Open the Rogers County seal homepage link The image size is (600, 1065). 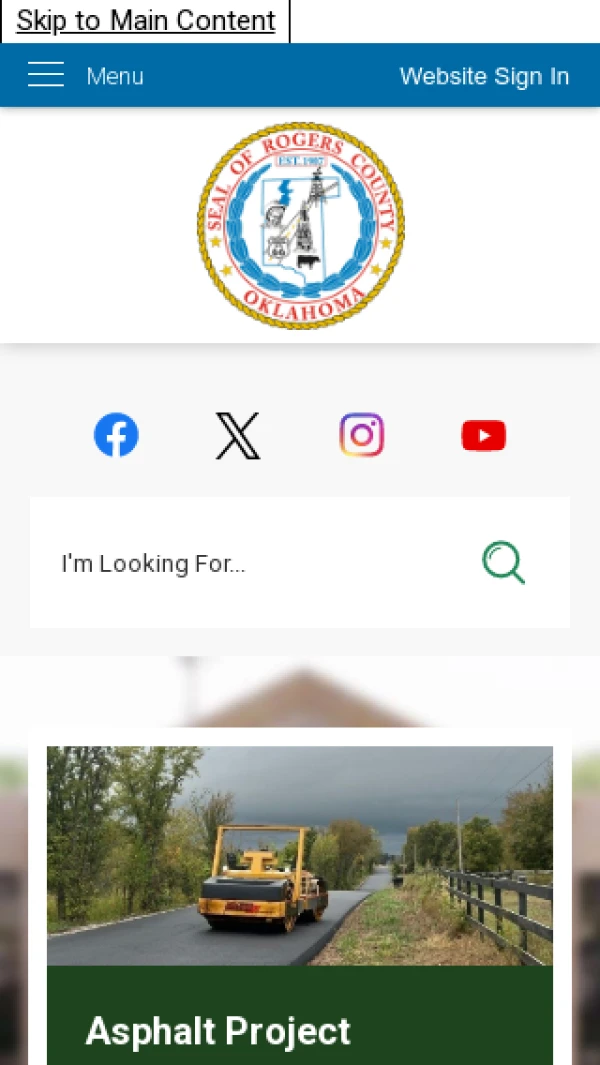click(x=300, y=225)
